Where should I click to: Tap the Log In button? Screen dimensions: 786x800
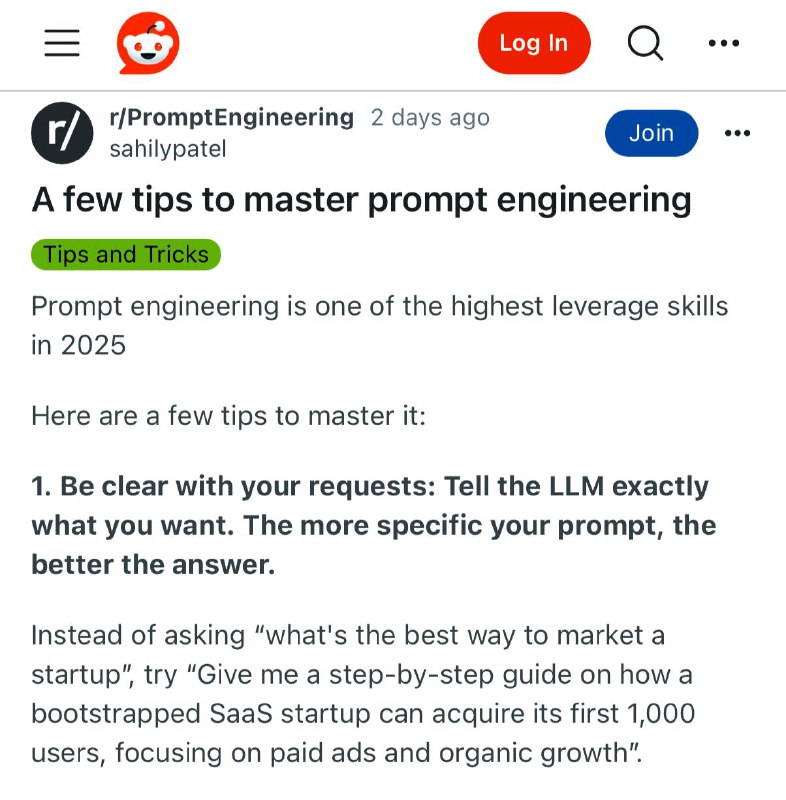click(x=533, y=43)
